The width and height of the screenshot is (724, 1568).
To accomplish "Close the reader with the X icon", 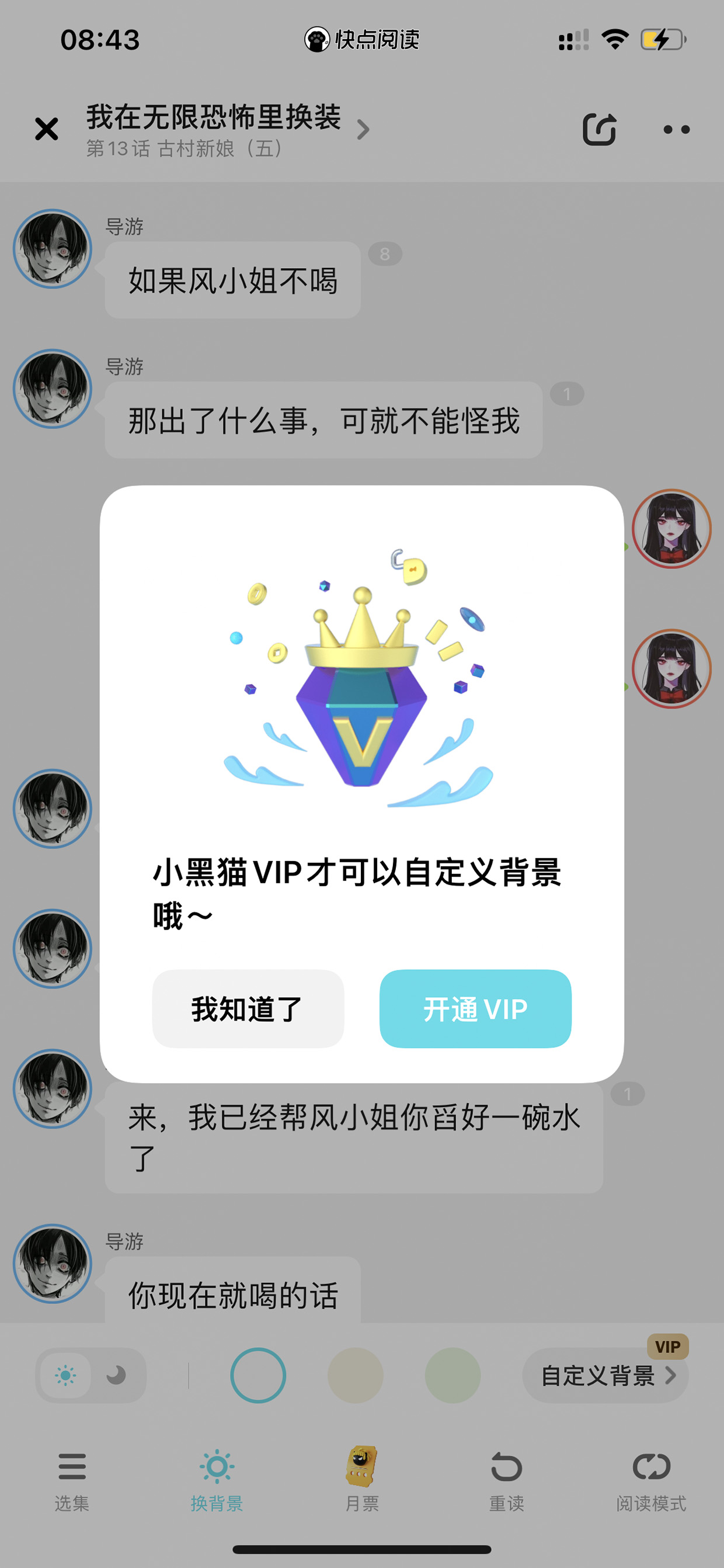I will (46, 129).
